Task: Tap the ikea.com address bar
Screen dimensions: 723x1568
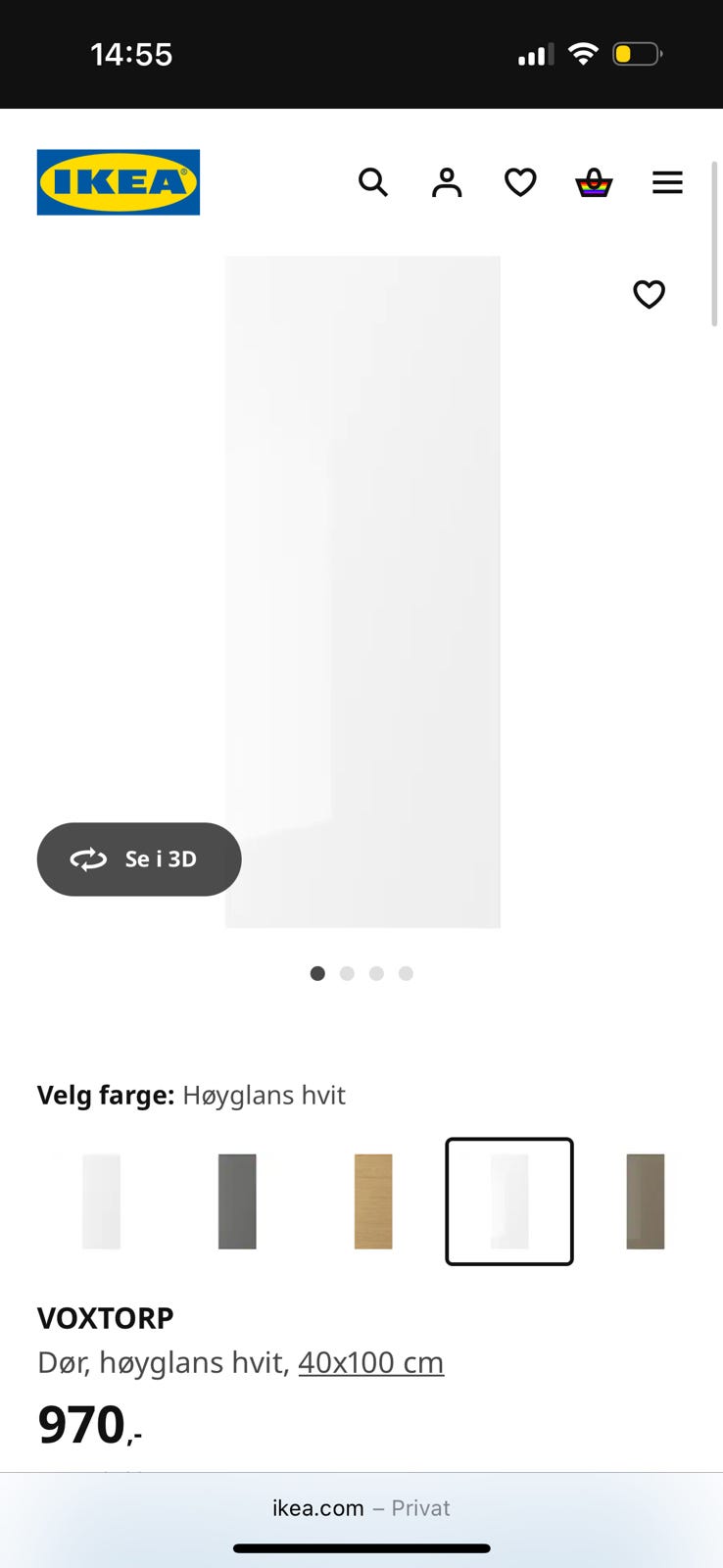Action: pyautogui.click(x=361, y=1508)
